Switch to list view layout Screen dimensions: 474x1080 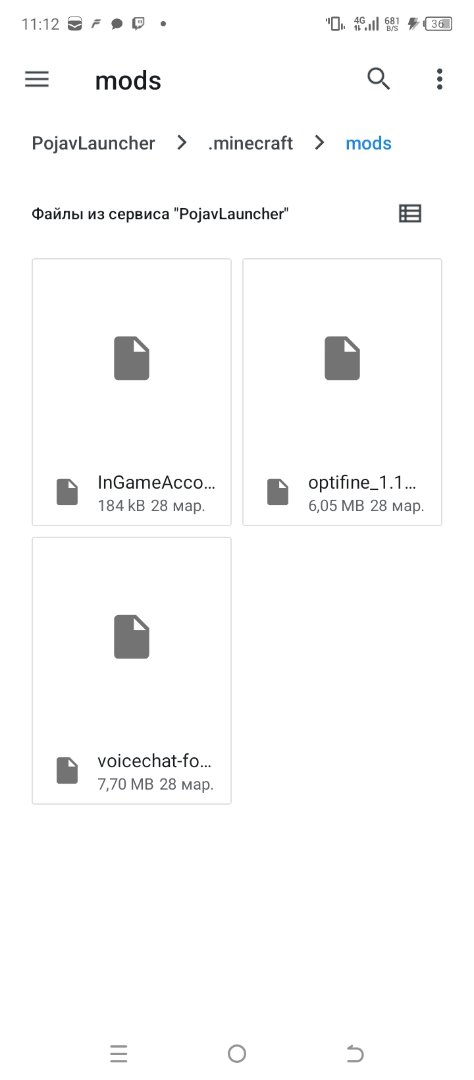[x=410, y=214]
